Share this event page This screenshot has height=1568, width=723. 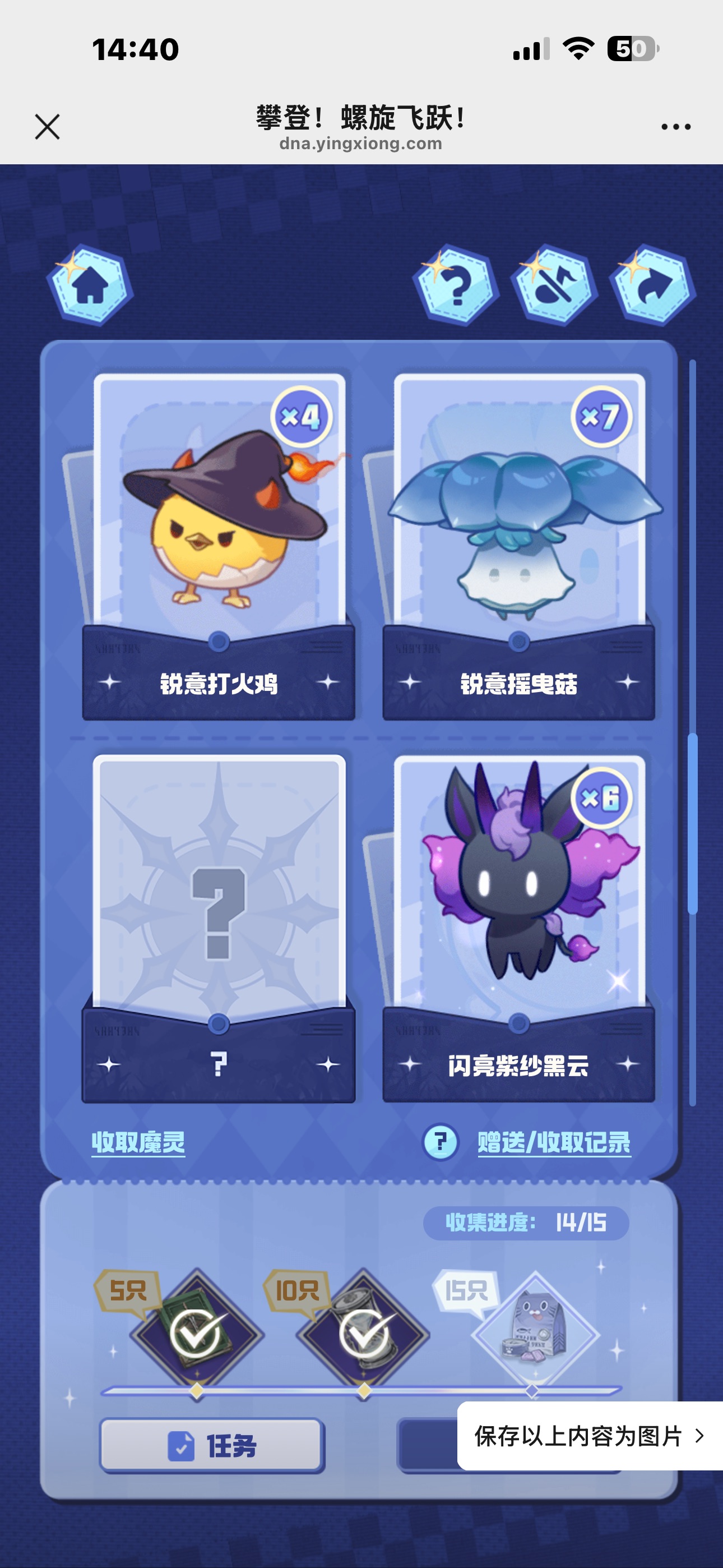[x=653, y=285]
